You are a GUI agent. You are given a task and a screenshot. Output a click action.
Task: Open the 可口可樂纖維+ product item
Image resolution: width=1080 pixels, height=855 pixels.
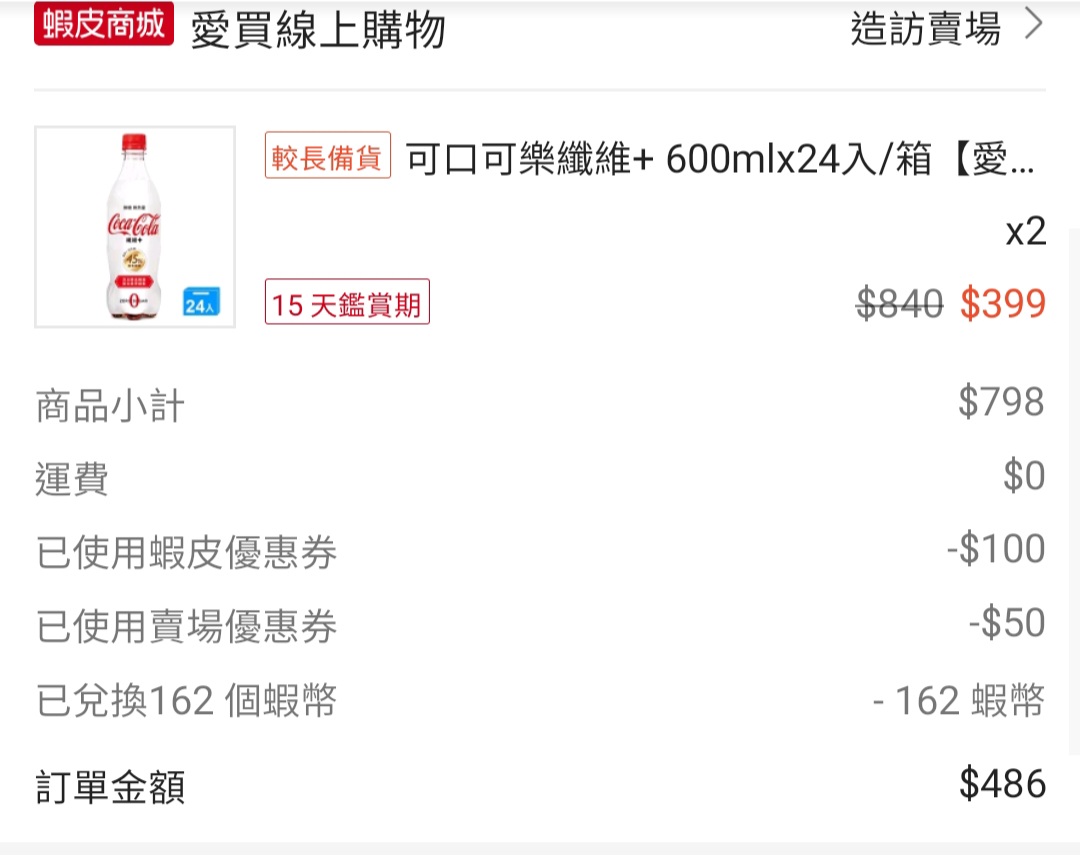coord(718,160)
